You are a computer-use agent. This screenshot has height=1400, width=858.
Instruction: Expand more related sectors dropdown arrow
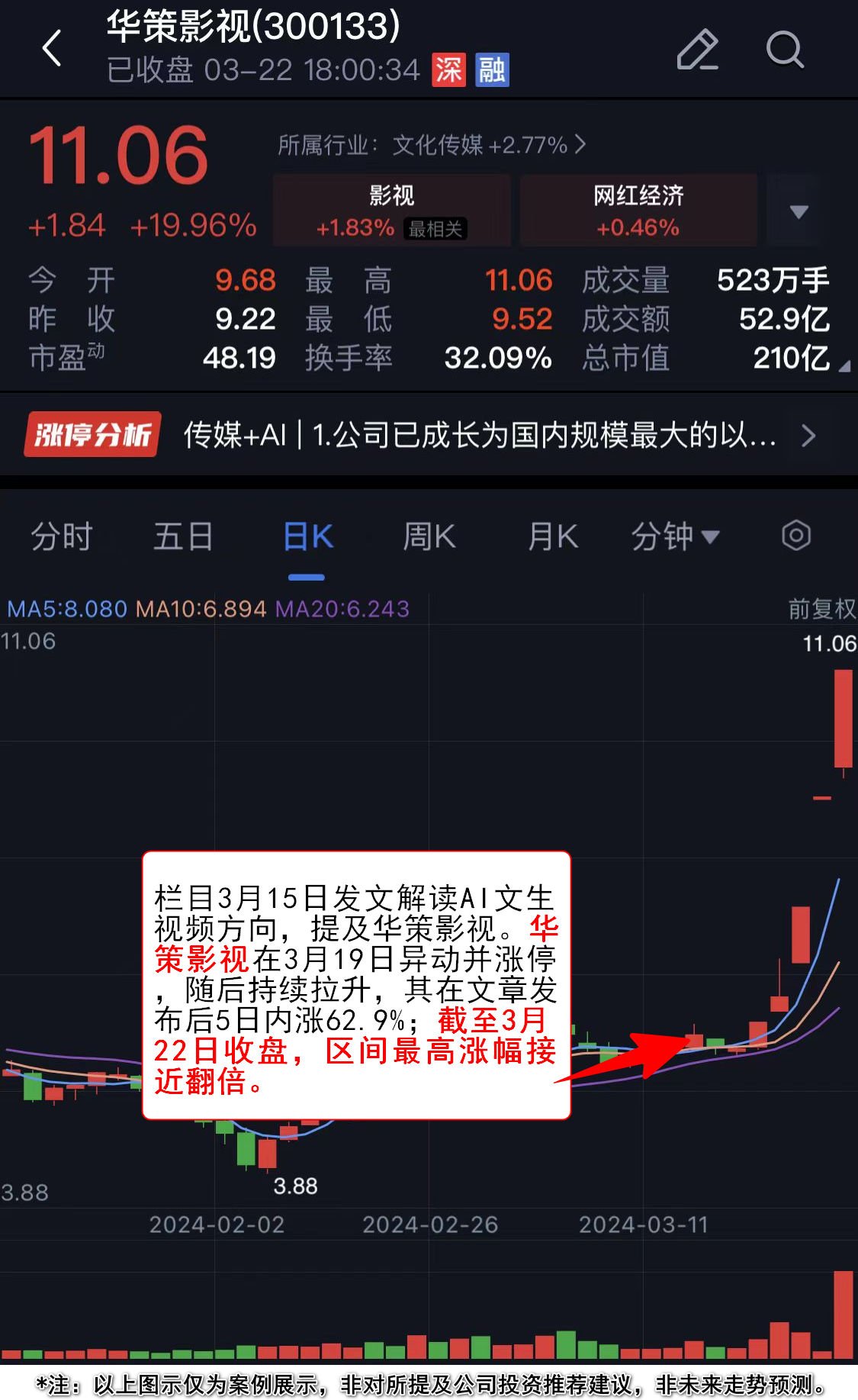pos(798,211)
